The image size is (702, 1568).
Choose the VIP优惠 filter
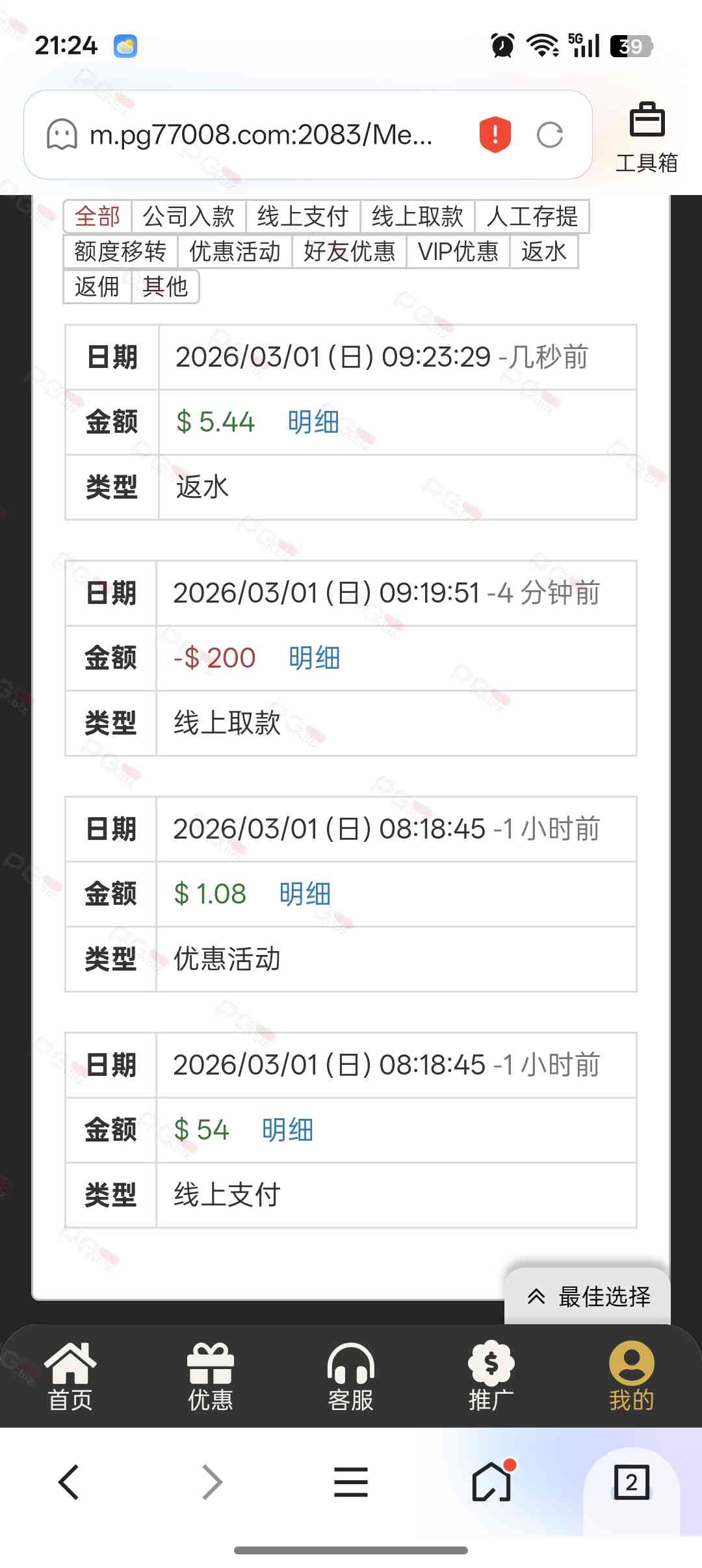tap(458, 252)
